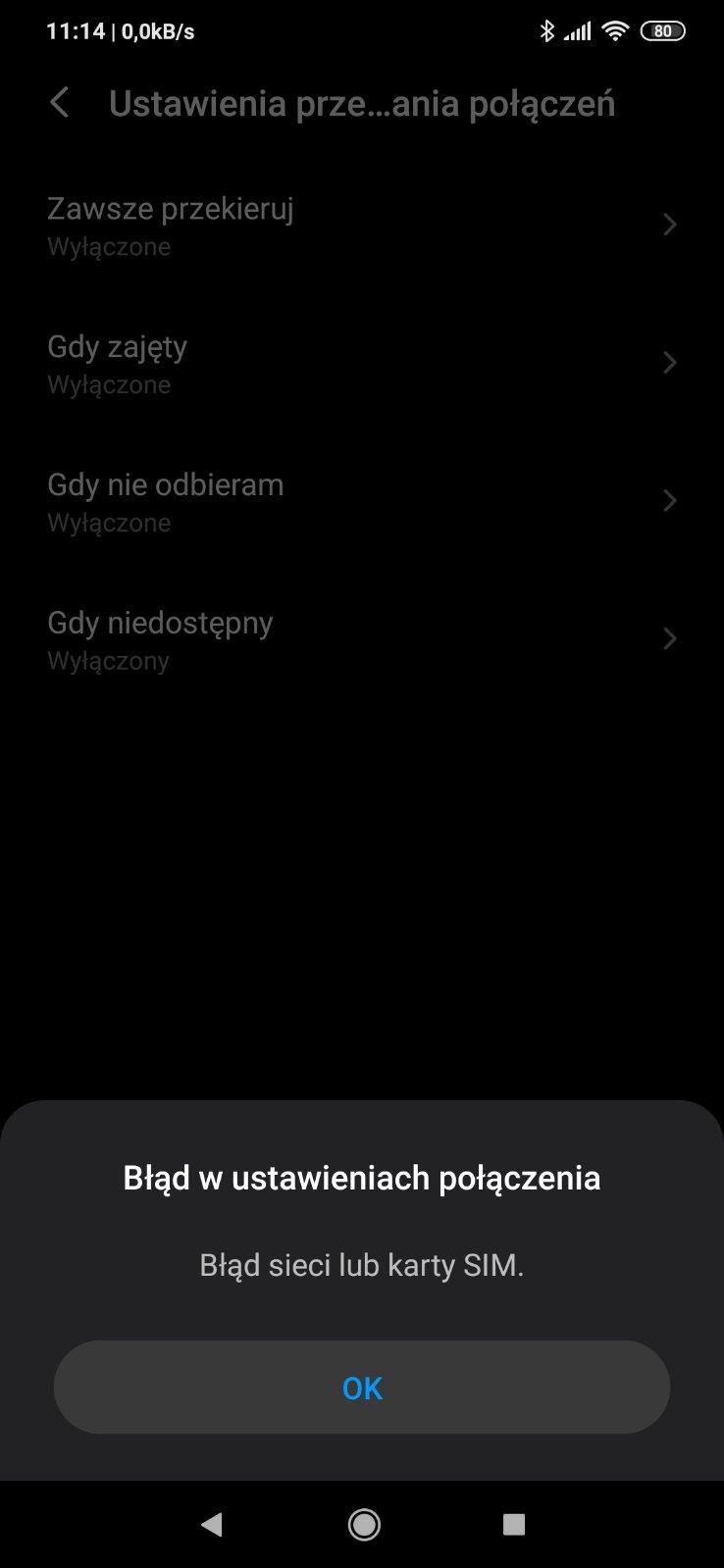
Task: Go back using the top-left arrow
Action: [60, 103]
